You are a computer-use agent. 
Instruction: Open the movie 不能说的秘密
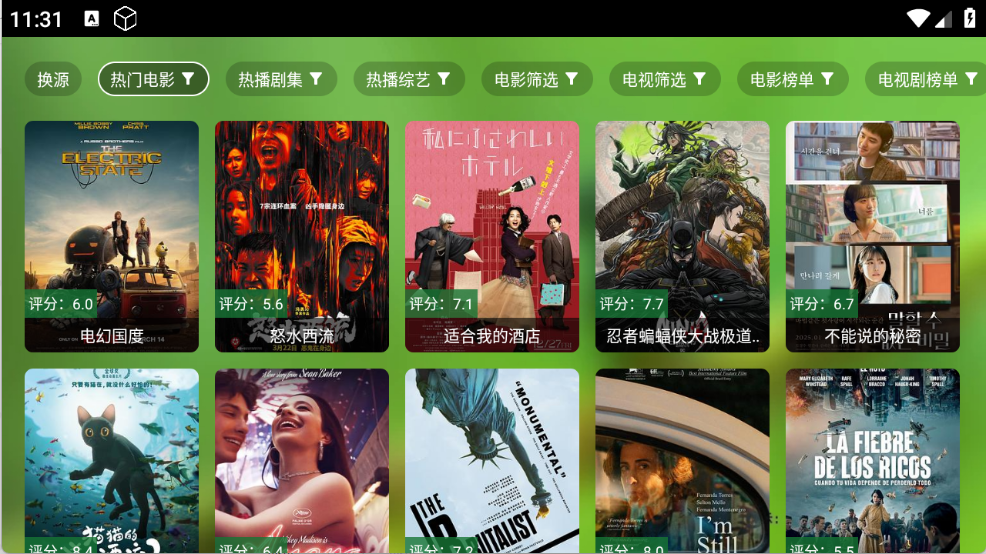(x=872, y=236)
